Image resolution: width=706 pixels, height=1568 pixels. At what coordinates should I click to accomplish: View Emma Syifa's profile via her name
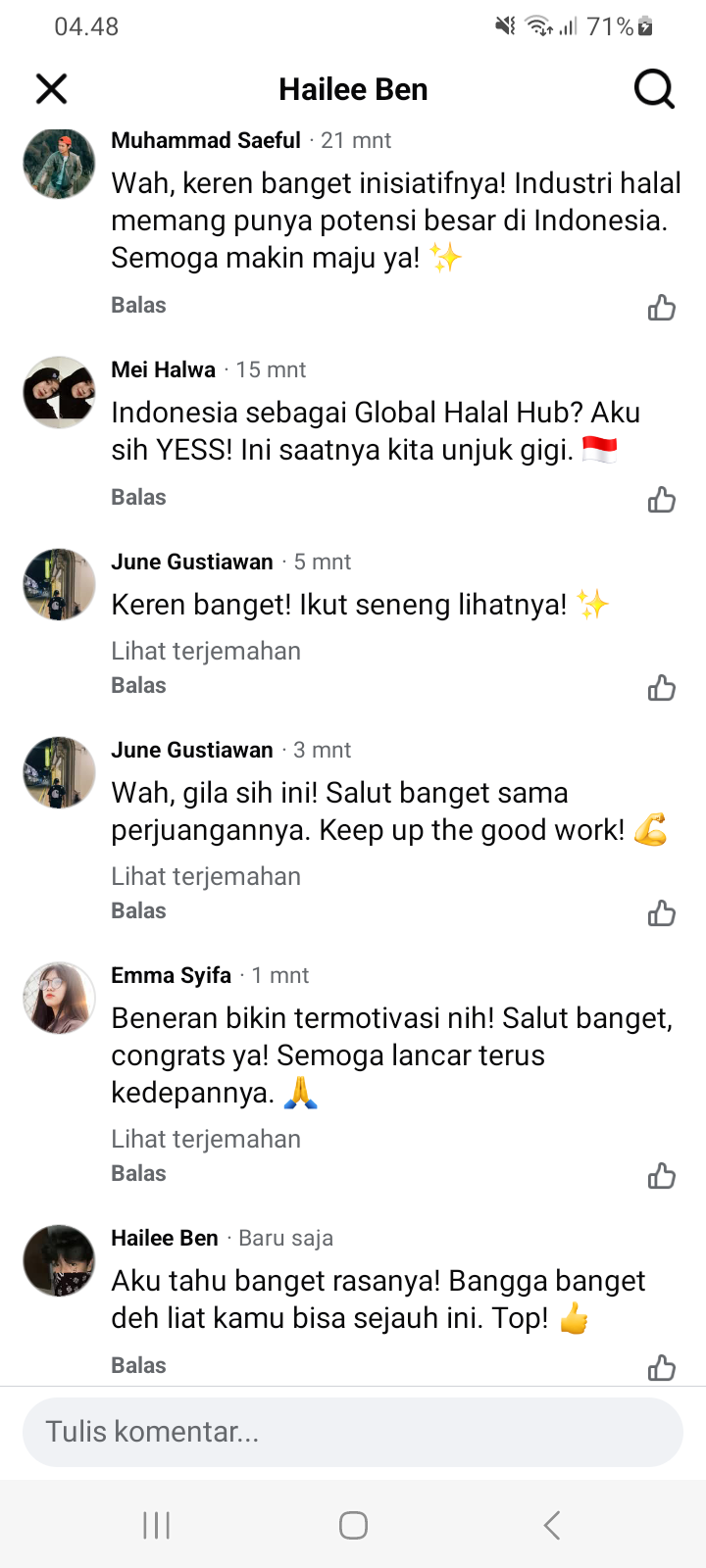(x=171, y=975)
